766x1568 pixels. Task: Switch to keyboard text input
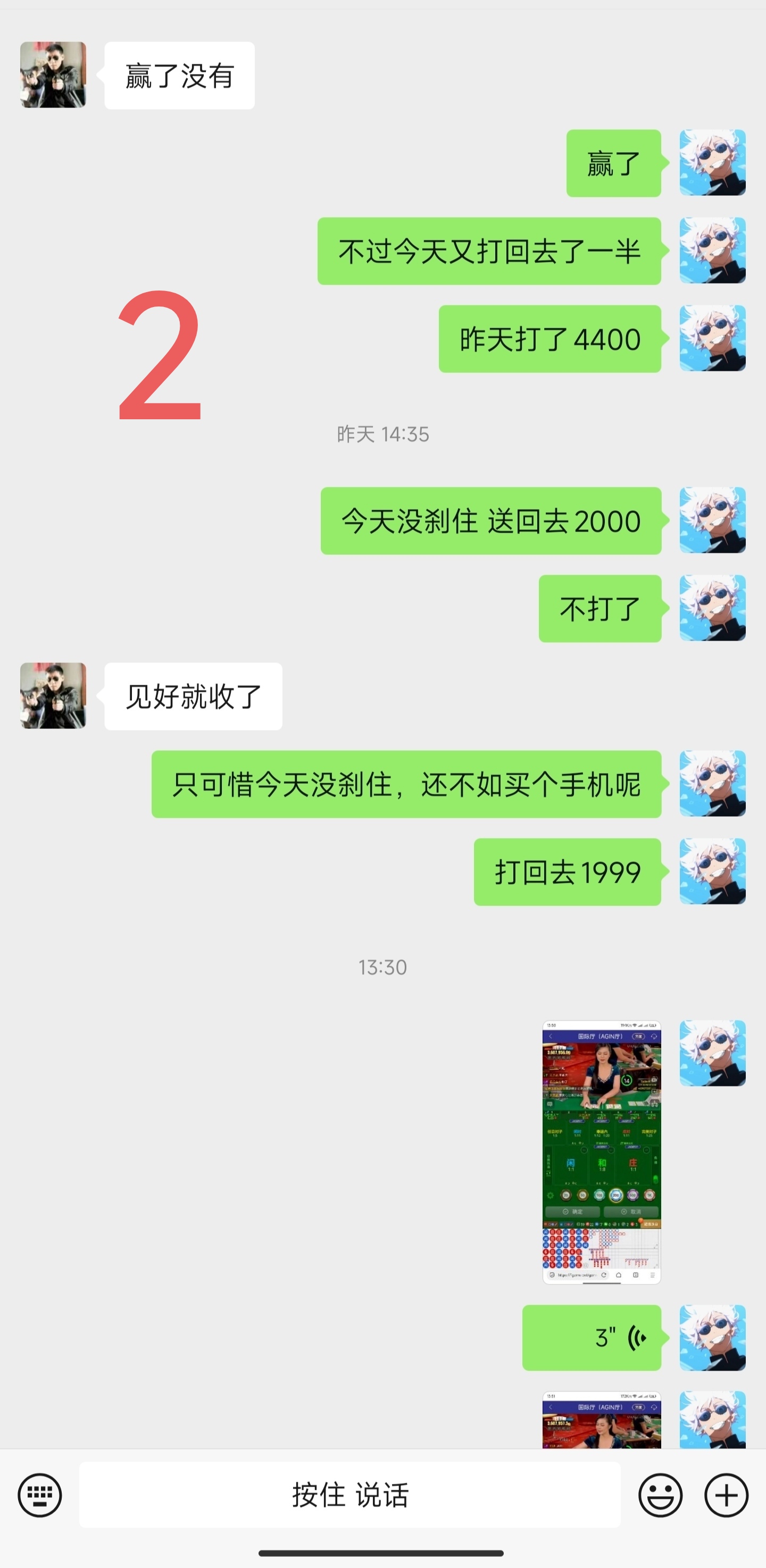[x=39, y=1495]
